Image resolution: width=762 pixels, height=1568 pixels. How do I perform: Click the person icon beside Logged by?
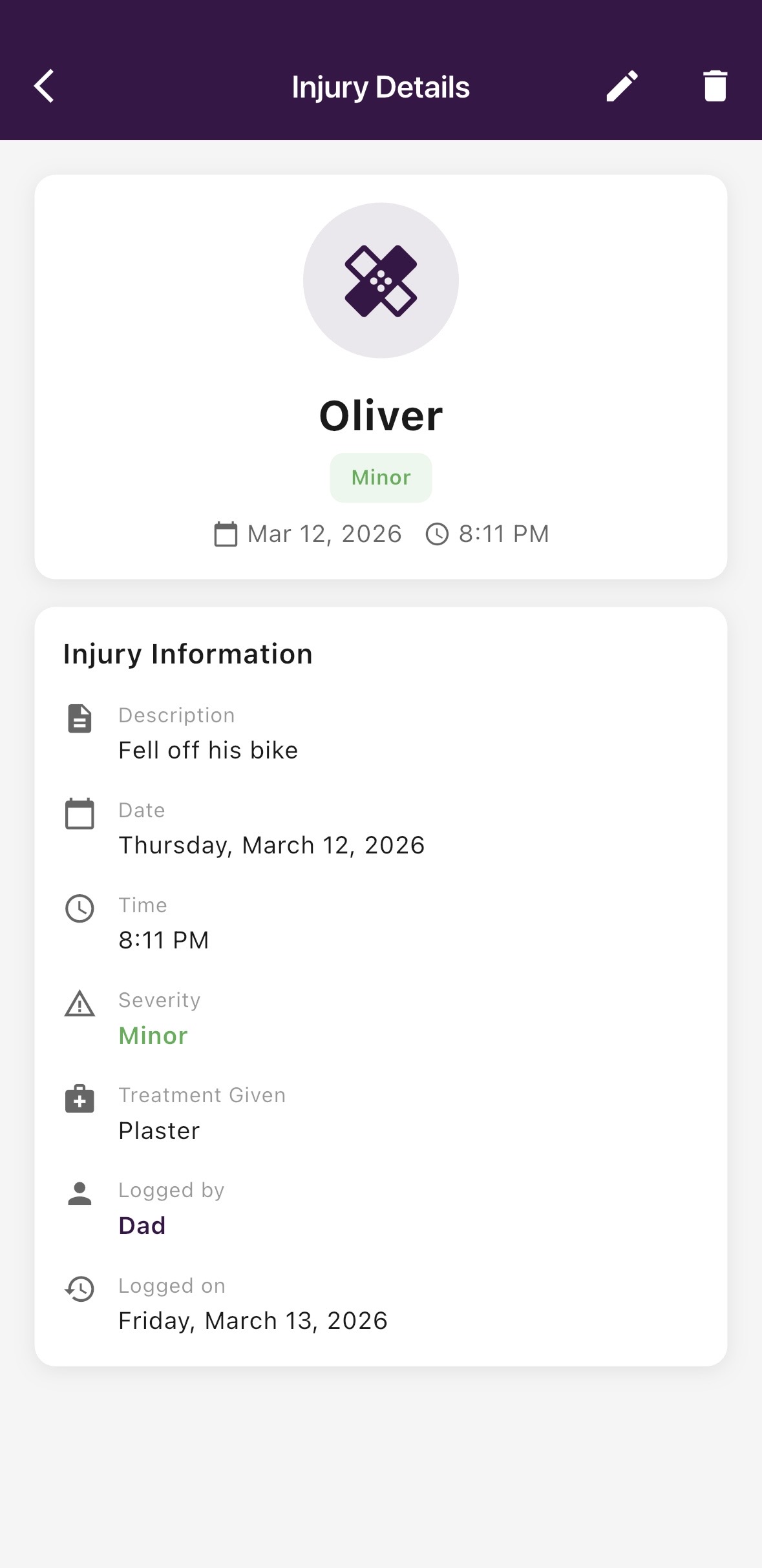coord(79,1194)
